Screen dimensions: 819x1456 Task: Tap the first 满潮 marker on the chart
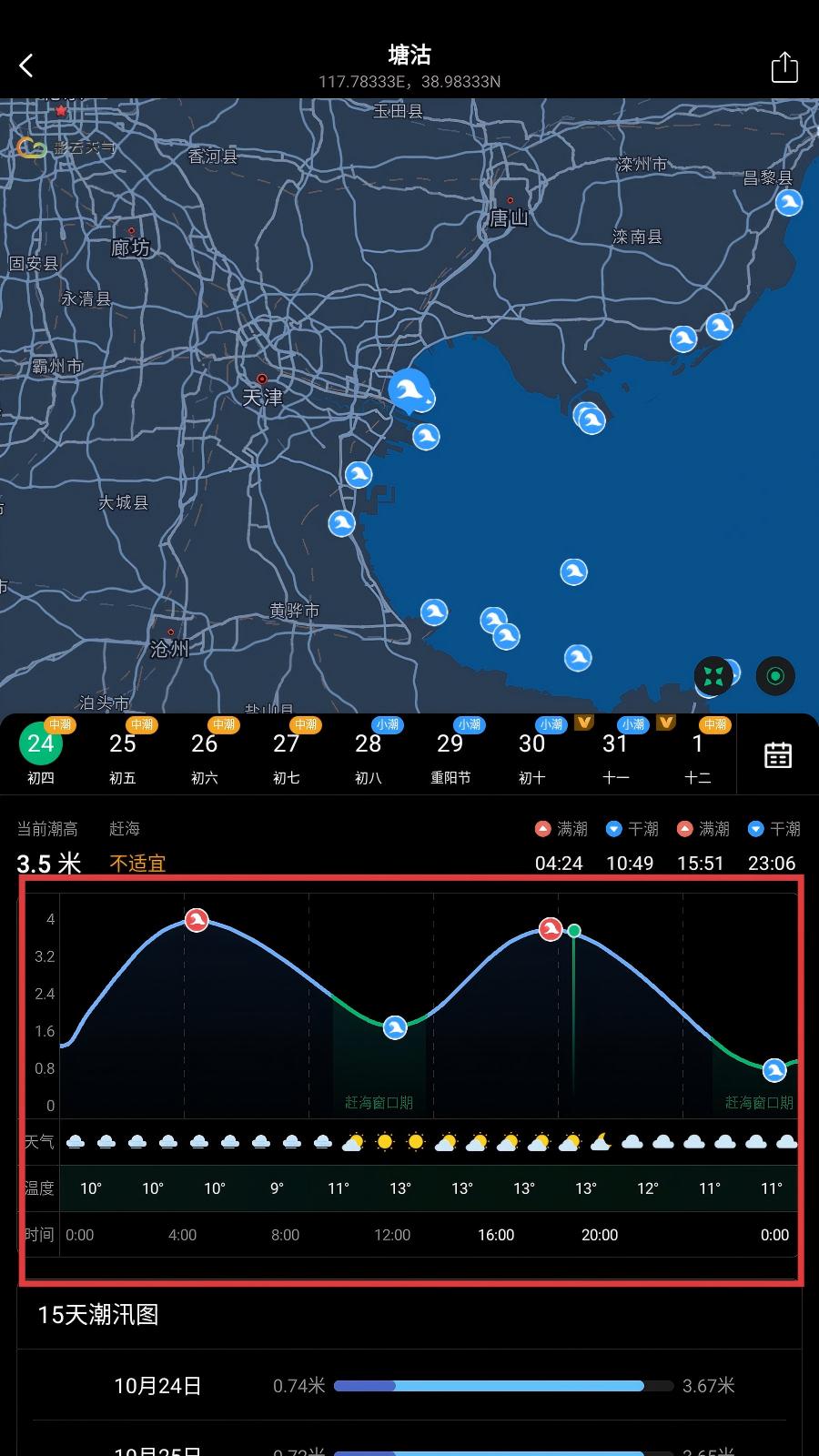click(x=197, y=920)
